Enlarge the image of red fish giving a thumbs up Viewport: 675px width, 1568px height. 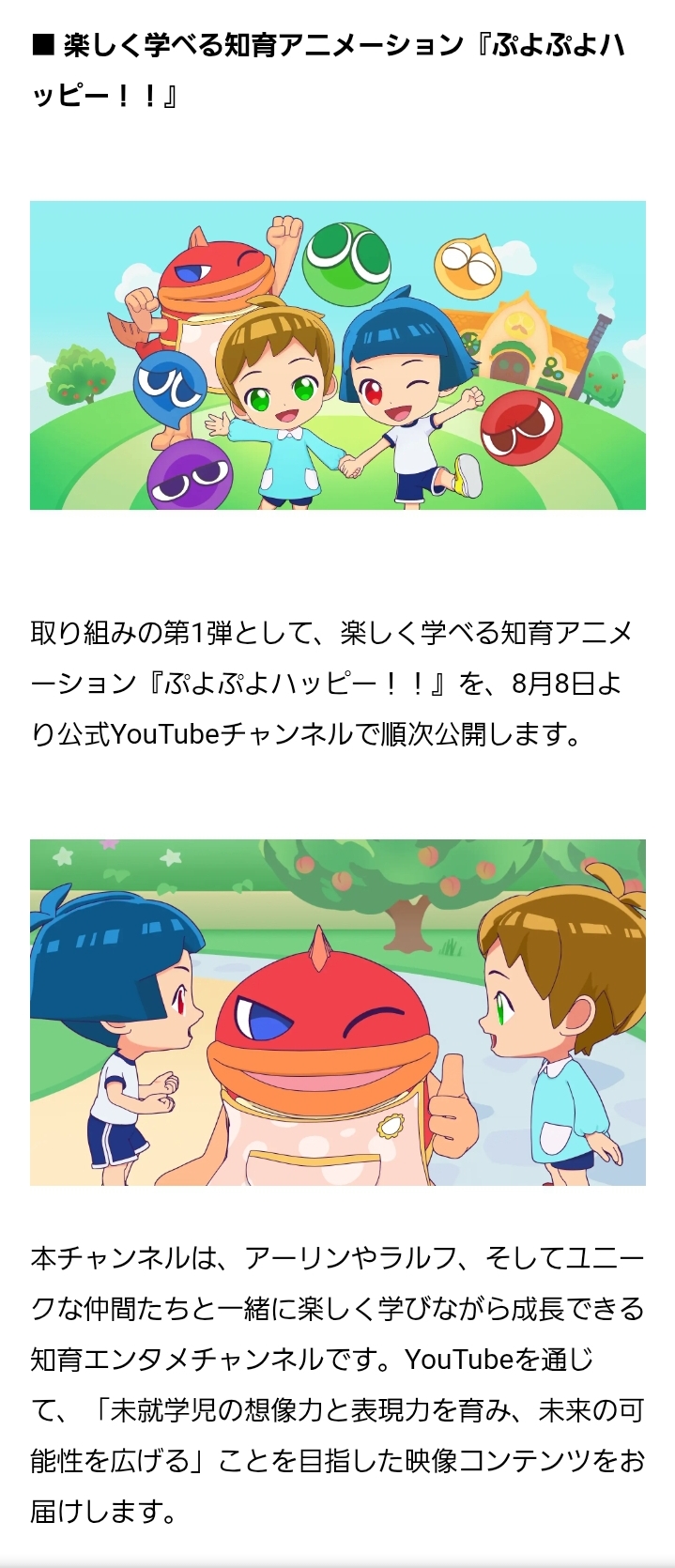pyautogui.click(x=338, y=1012)
